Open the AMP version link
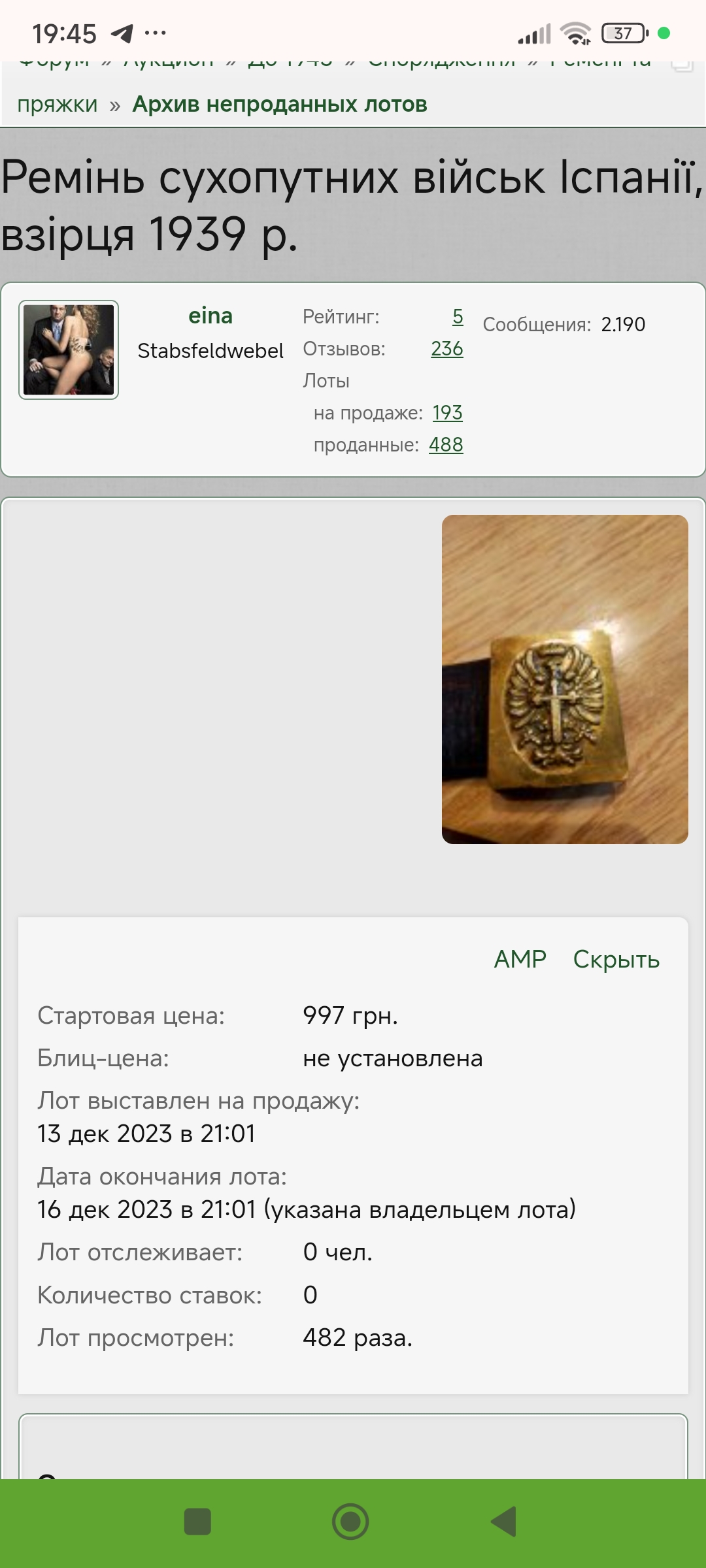Viewport: 706px width, 1568px height. (520, 959)
